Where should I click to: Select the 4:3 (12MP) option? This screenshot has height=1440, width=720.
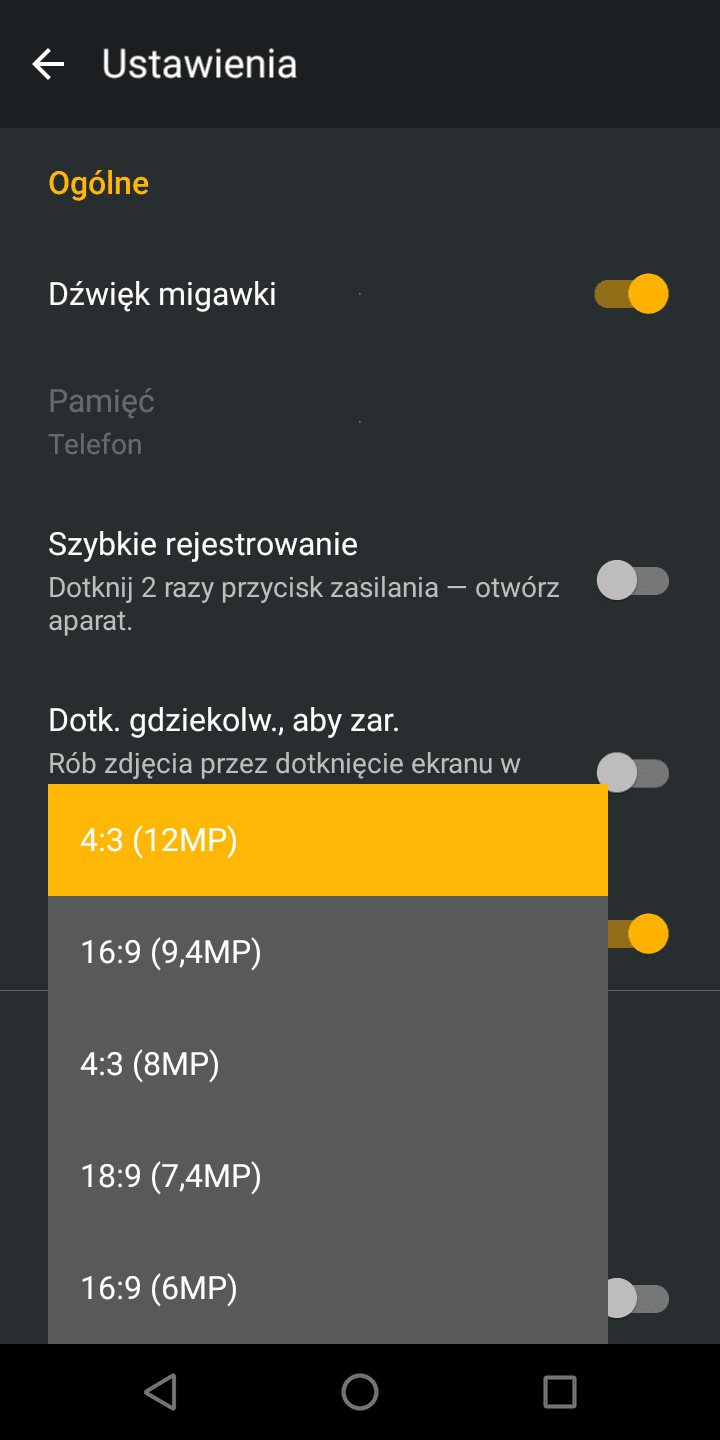(328, 840)
